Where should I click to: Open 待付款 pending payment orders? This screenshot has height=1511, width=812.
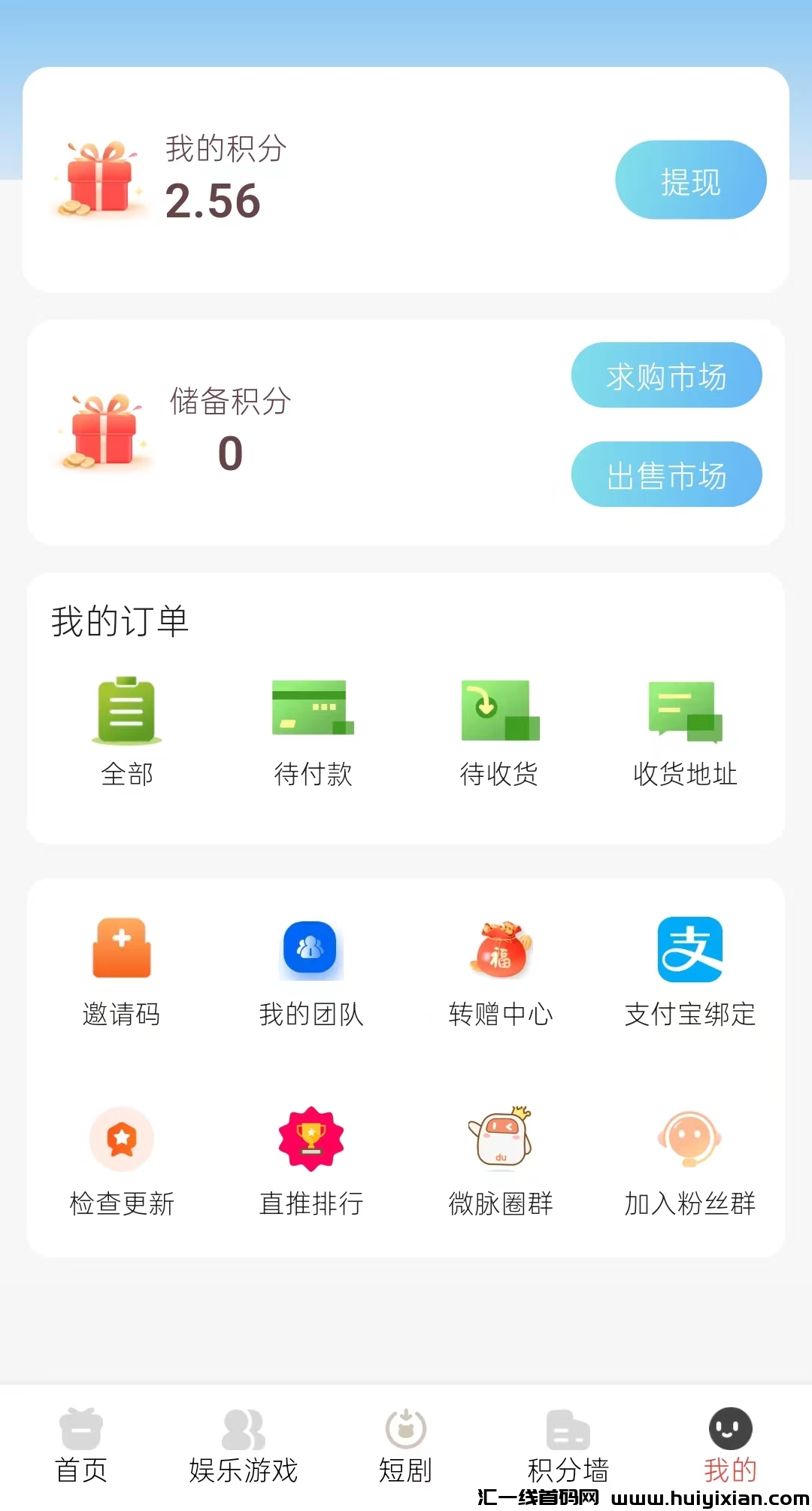pyautogui.click(x=313, y=730)
